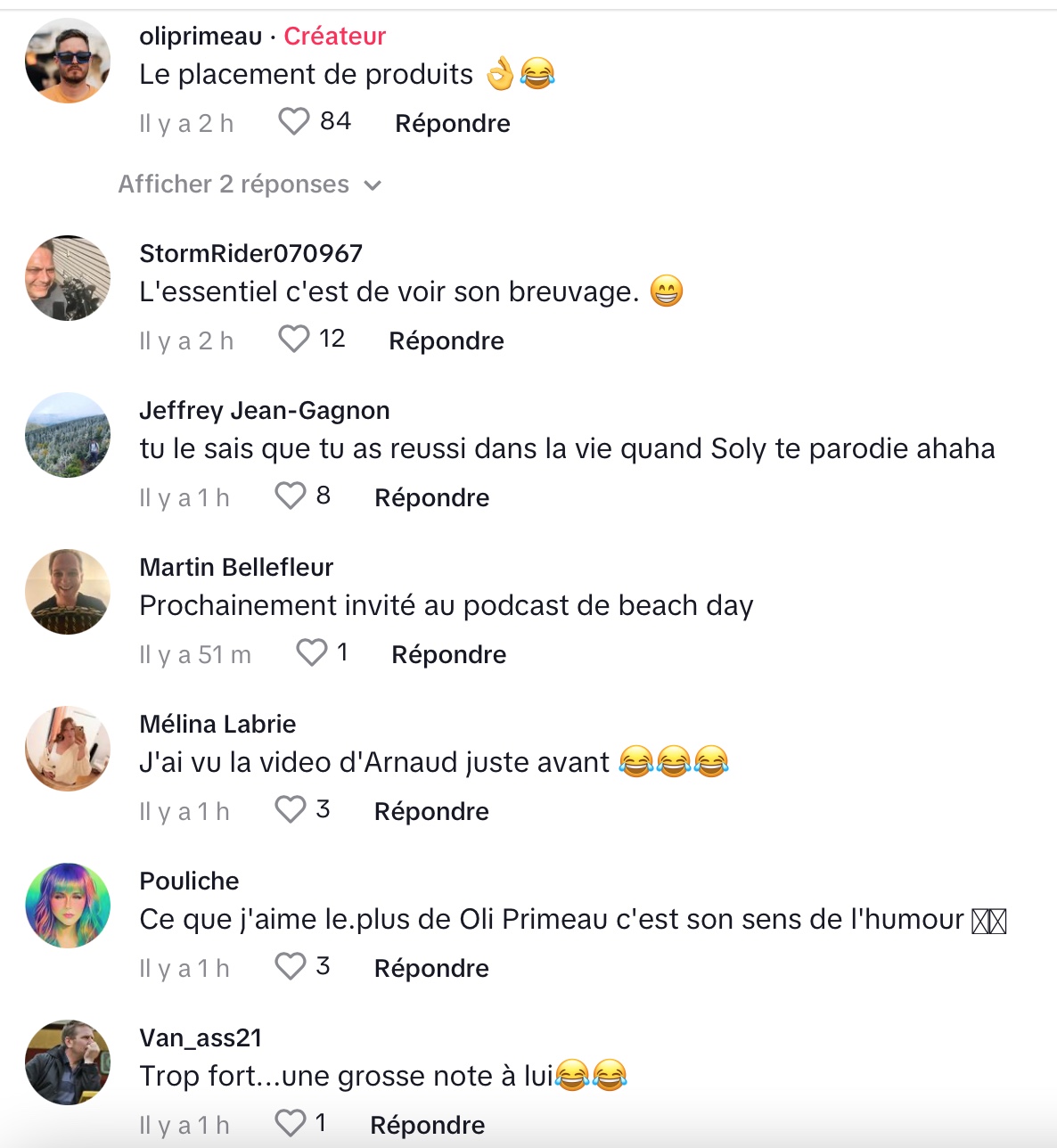Open Martin Bellefleur's profile from his username
Screen dimensions: 1057x1148
tap(236, 567)
